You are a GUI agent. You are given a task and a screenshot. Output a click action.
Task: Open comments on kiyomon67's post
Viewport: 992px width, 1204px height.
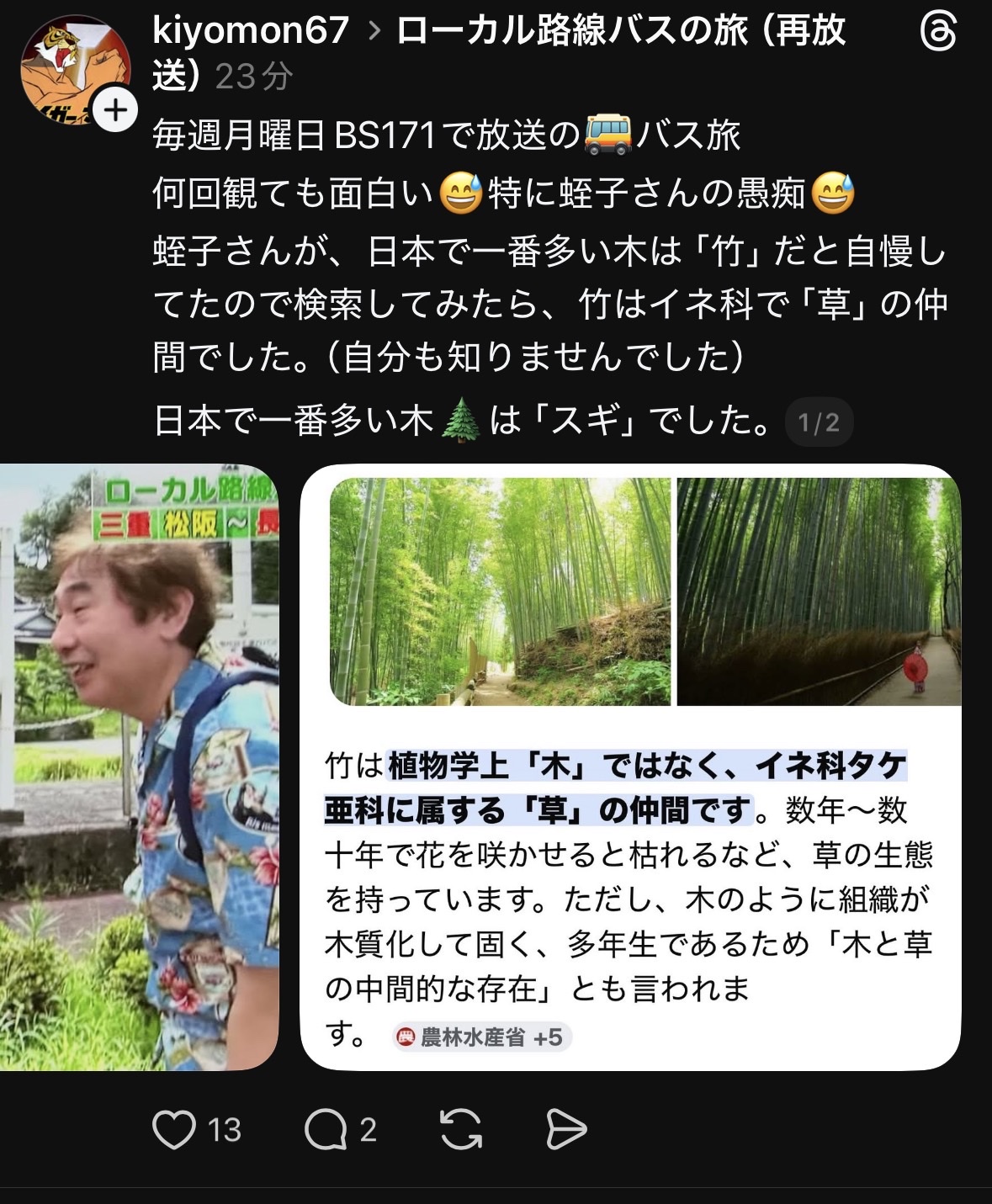[x=326, y=1129]
